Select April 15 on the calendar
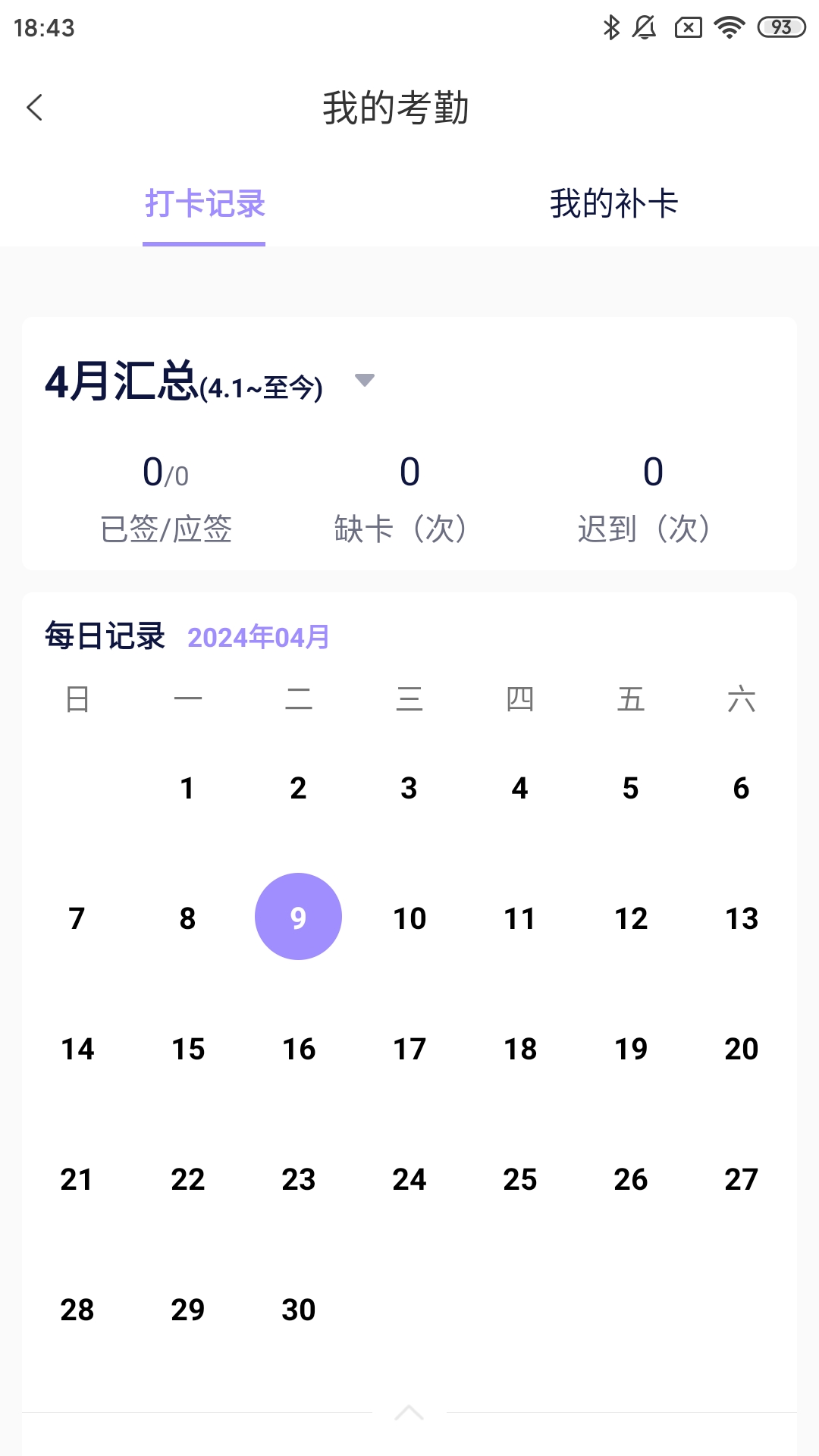The height and width of the screenshot is (1456, 819). (x=187, y=1048)
